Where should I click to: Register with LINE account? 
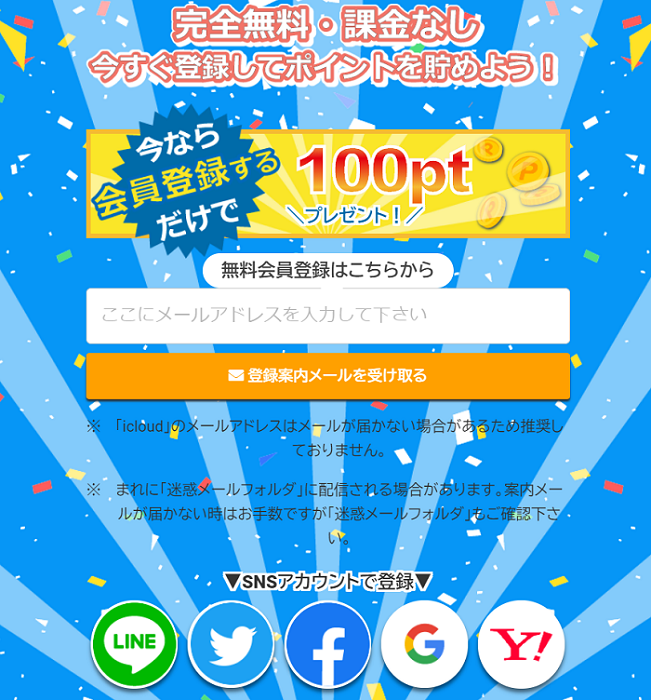click(x=134, y=644)
